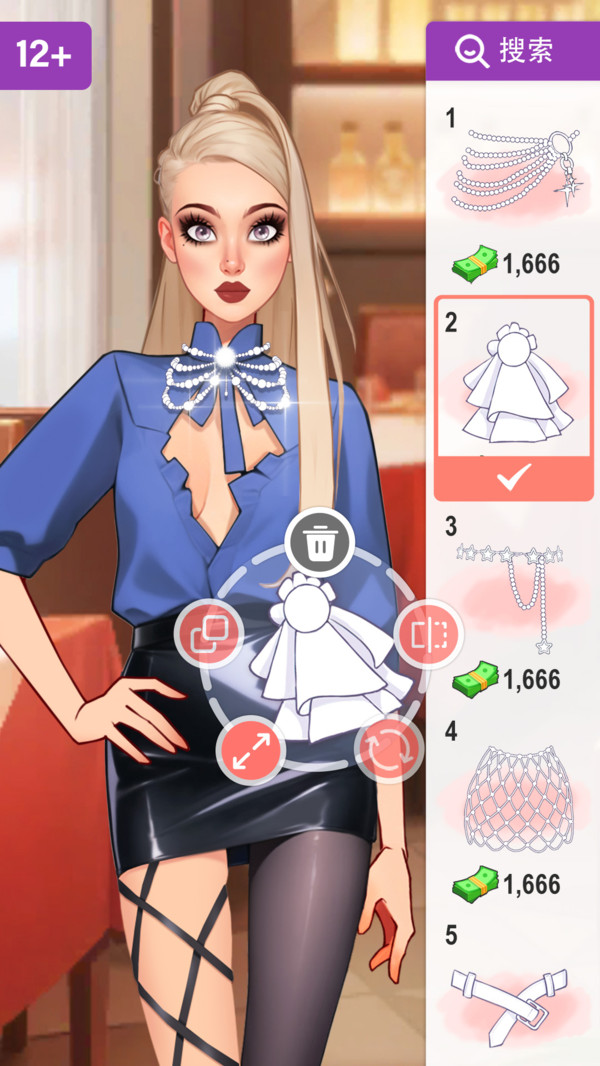Tap the rotate handle icon
The image size is (600, 1066).
389,749
